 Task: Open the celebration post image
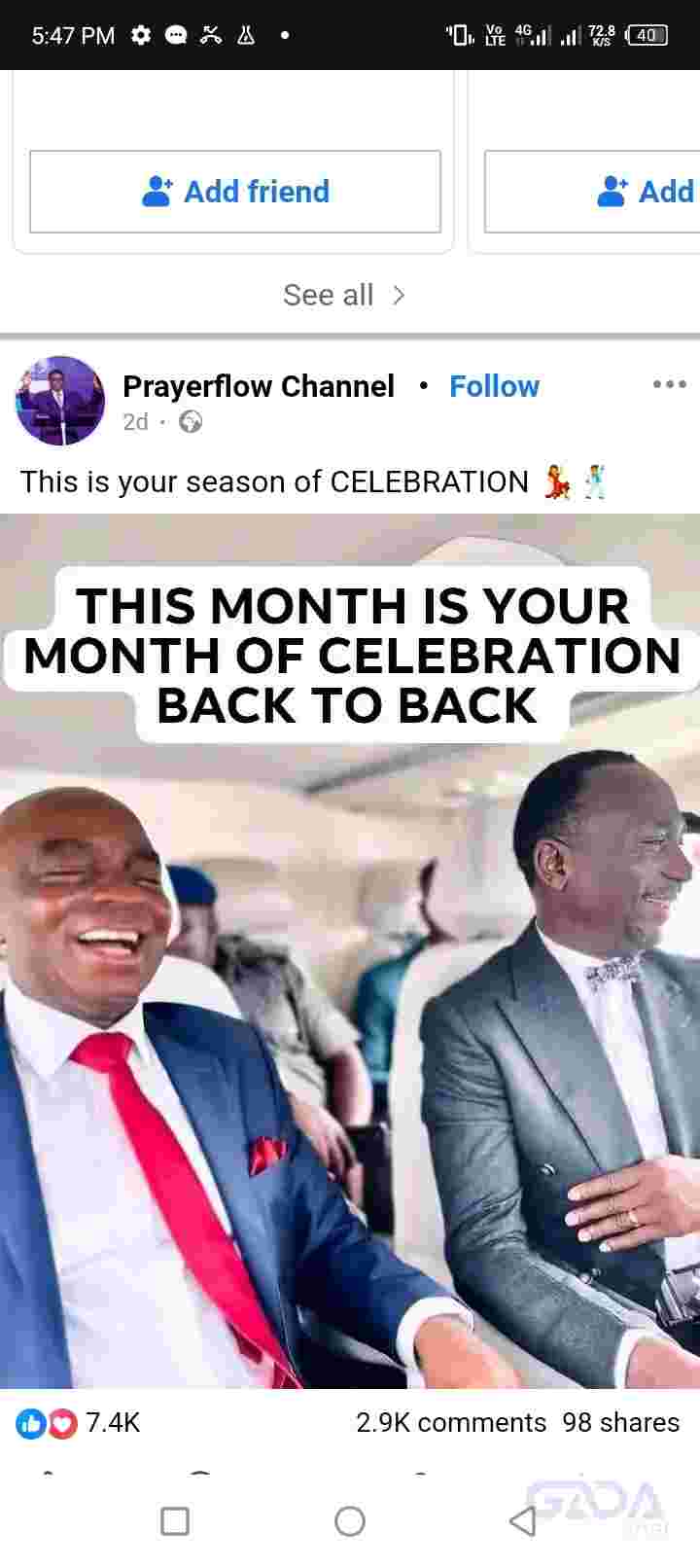tap(350, 951)
